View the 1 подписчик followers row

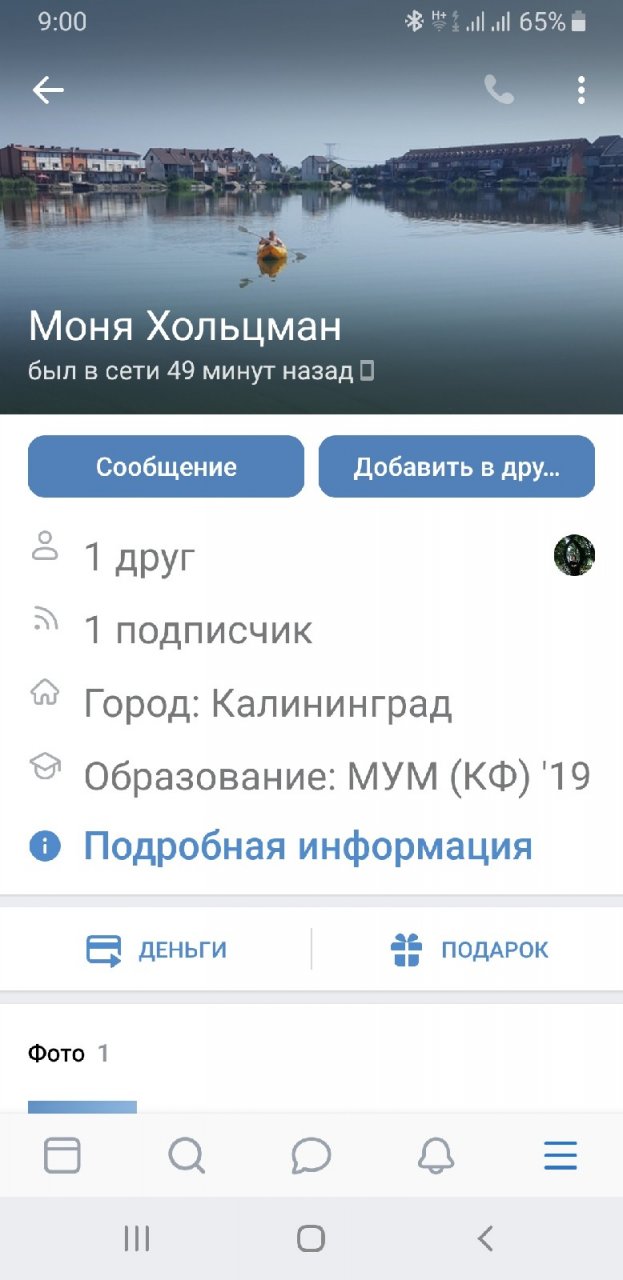coord(198,631)
